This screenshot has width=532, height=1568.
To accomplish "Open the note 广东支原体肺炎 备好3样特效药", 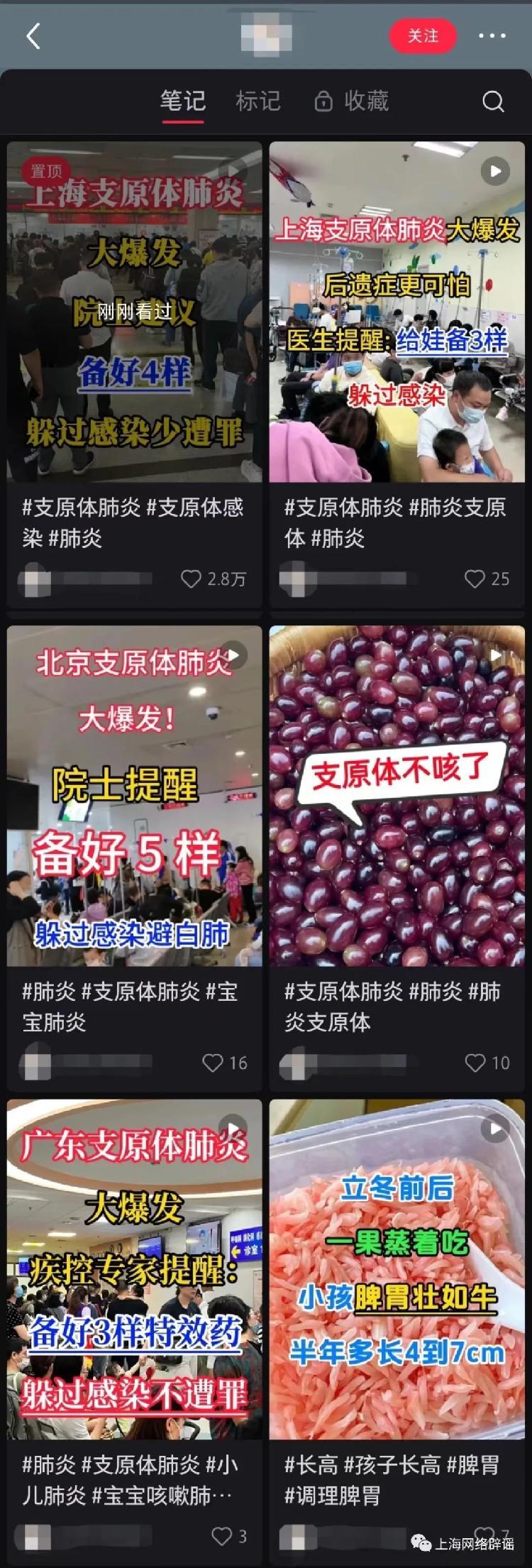I will point(135,1269).
